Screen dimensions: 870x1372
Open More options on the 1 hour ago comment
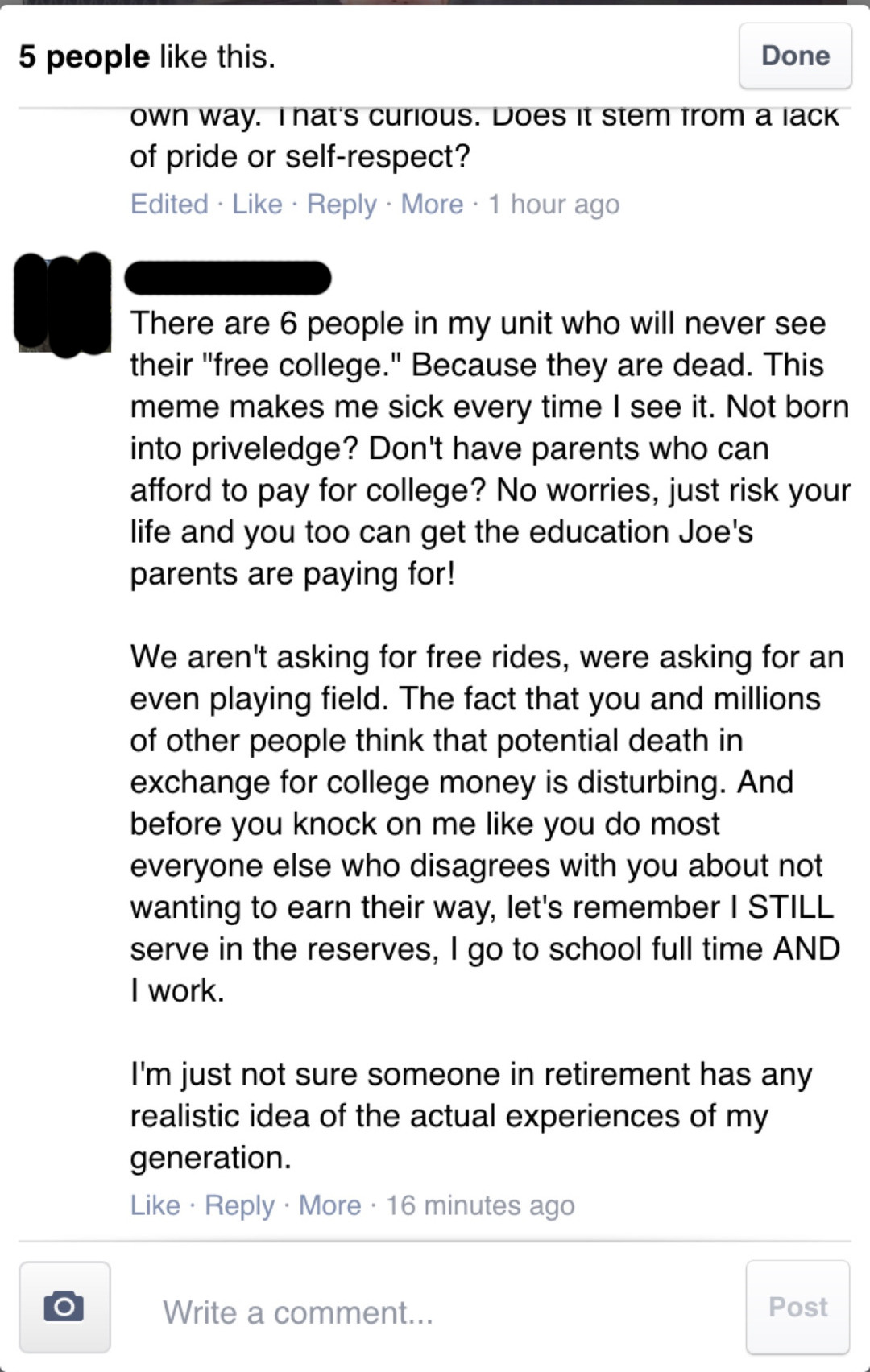(x=432, y=205)
